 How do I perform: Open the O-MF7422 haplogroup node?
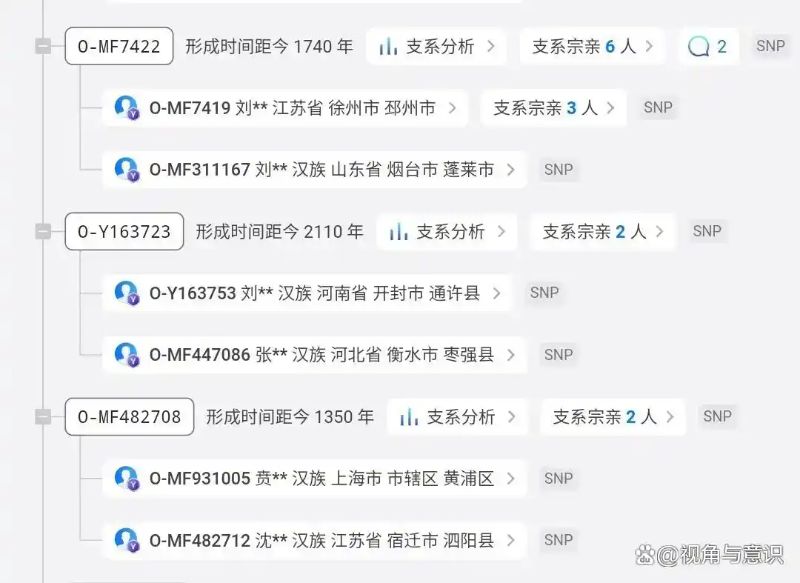pos(119,46)
